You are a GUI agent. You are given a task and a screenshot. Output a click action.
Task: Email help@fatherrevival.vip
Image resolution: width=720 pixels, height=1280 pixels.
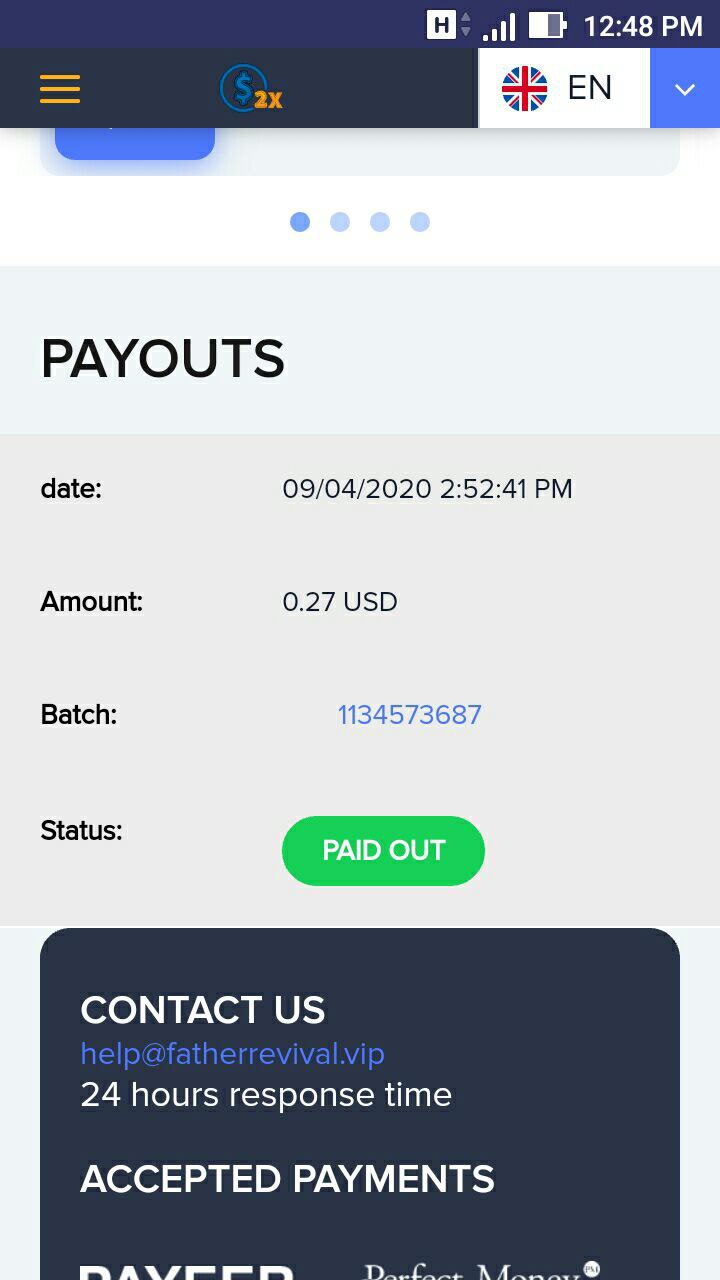(x=232, y=1054)
